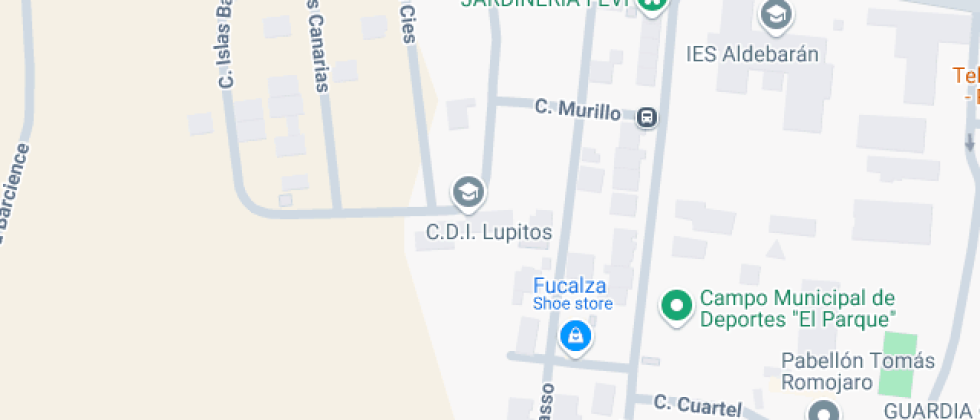Open the C.D.I. Lupitos school marker

467,191
